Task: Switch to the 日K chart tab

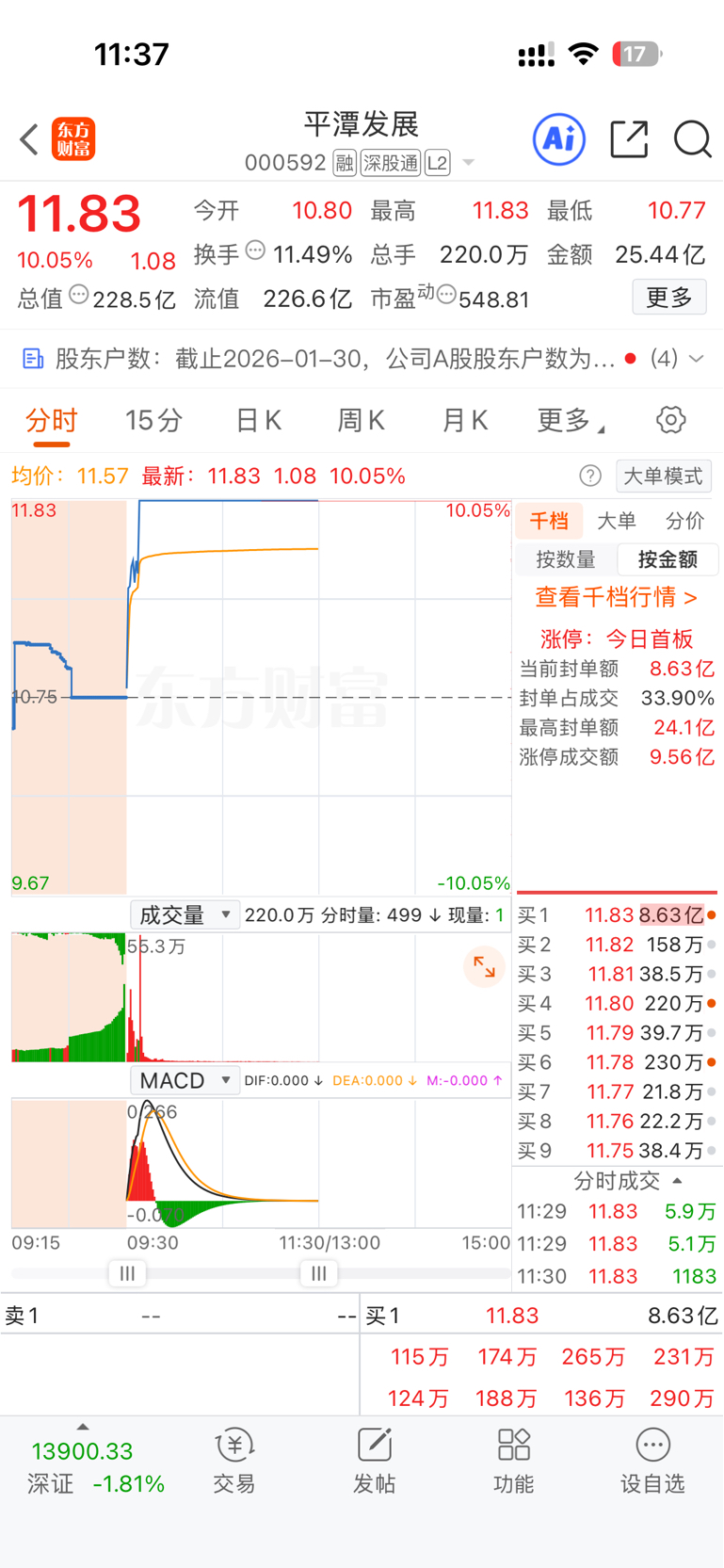Action: point(258,420)
